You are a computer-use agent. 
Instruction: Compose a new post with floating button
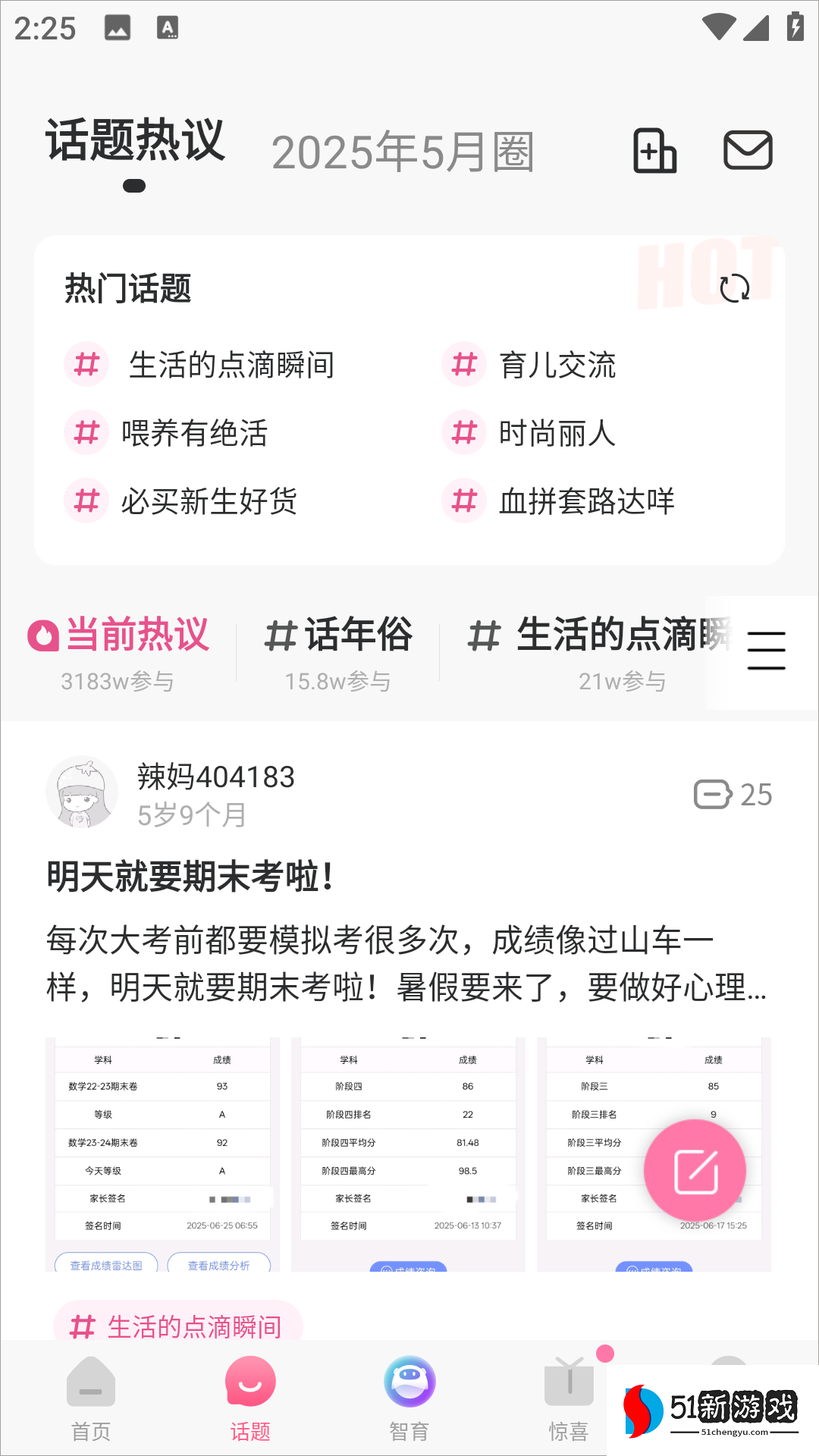click(x=695, y=1170)
